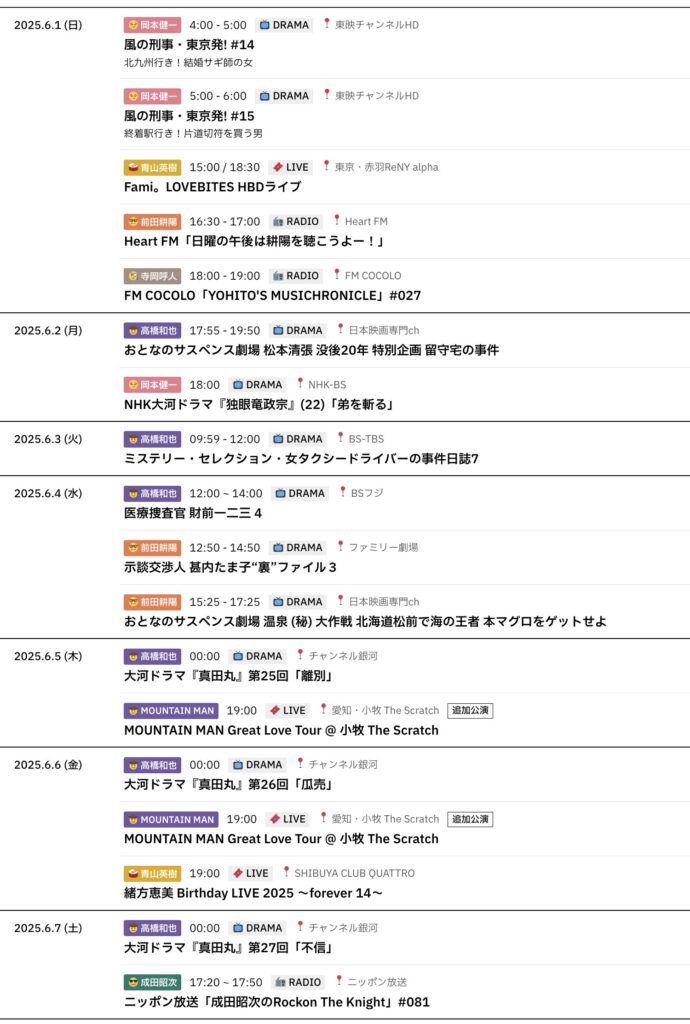Open 独眼竜政宗 (22) 弟を斬る entry

[258, 404]
